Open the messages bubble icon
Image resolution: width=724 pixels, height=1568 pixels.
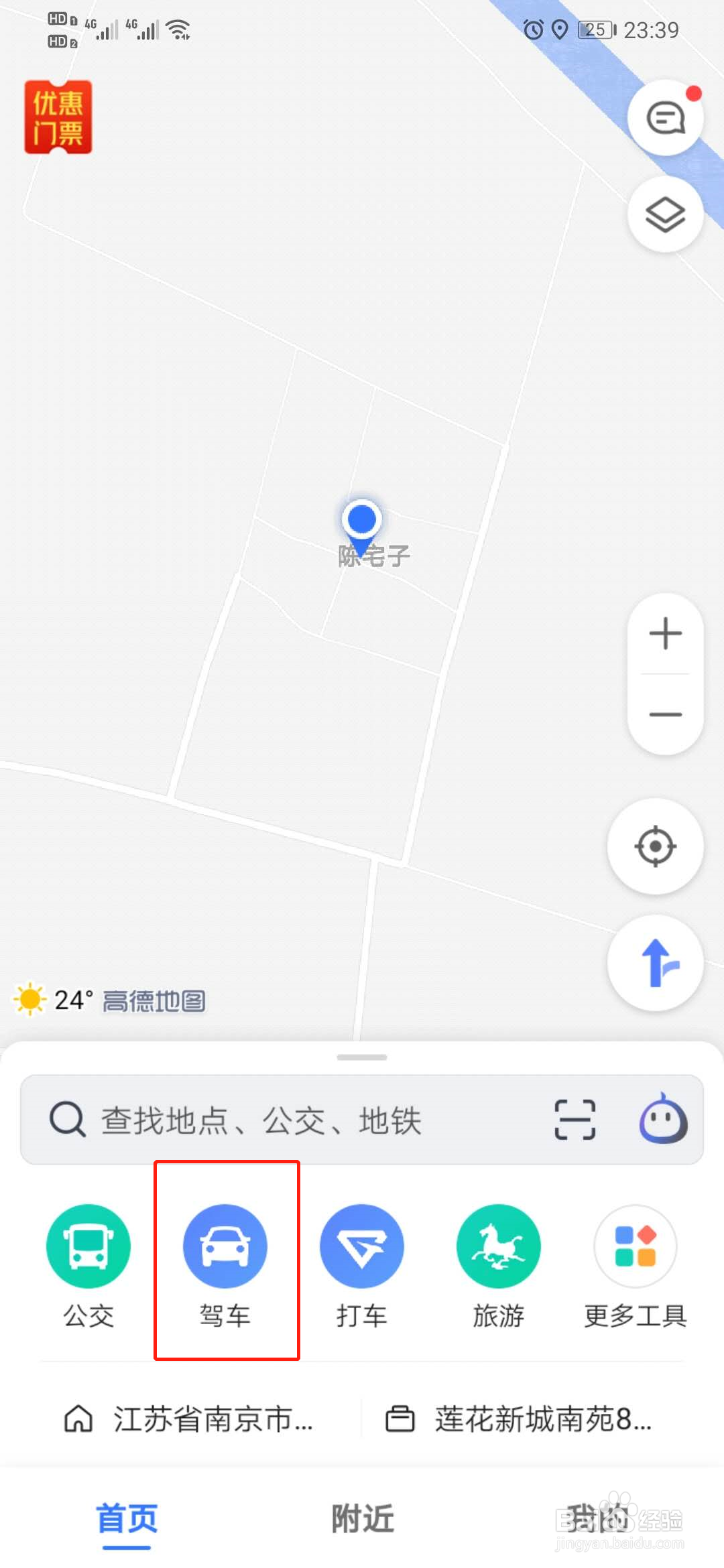(664, 118)
